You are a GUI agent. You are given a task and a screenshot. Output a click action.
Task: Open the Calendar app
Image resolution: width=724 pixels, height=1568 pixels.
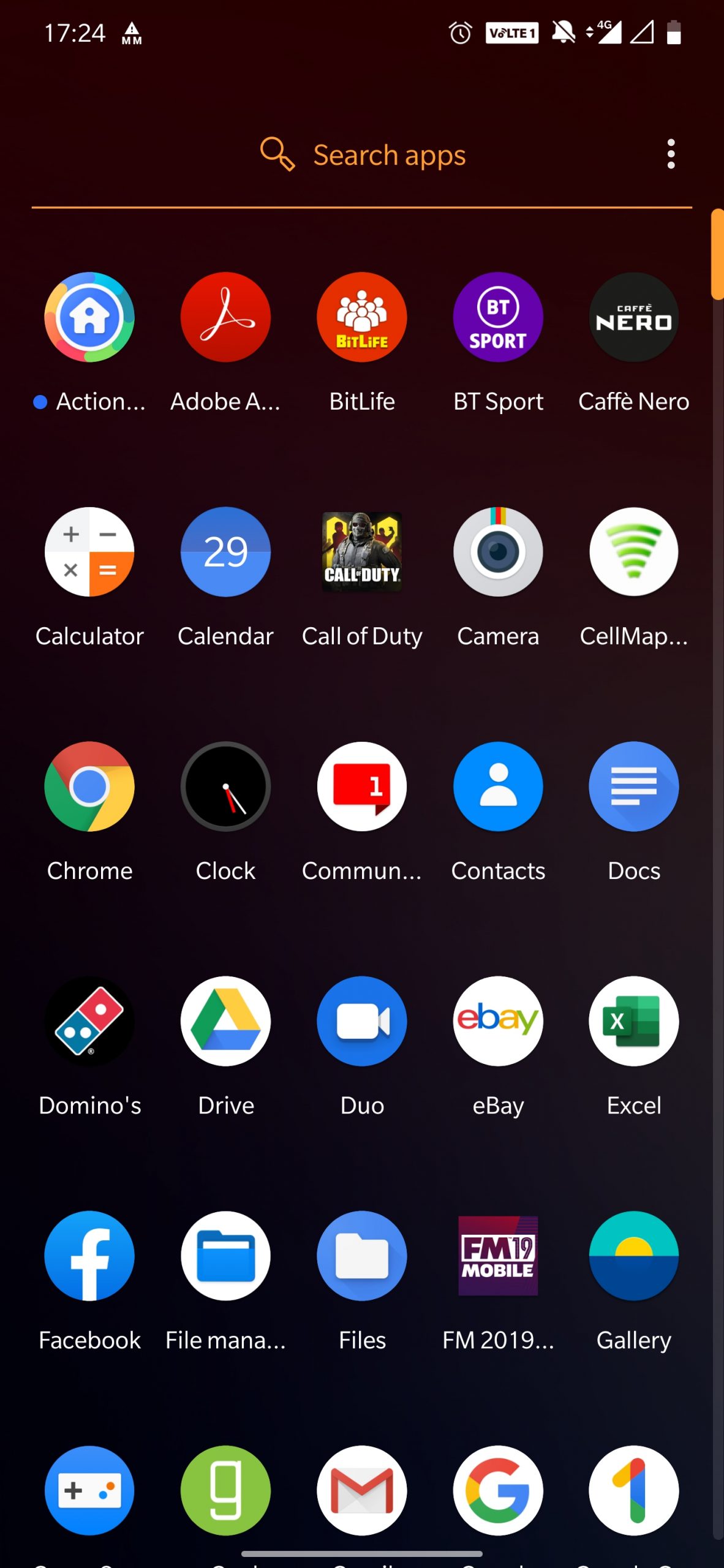(x=225, y=552)
